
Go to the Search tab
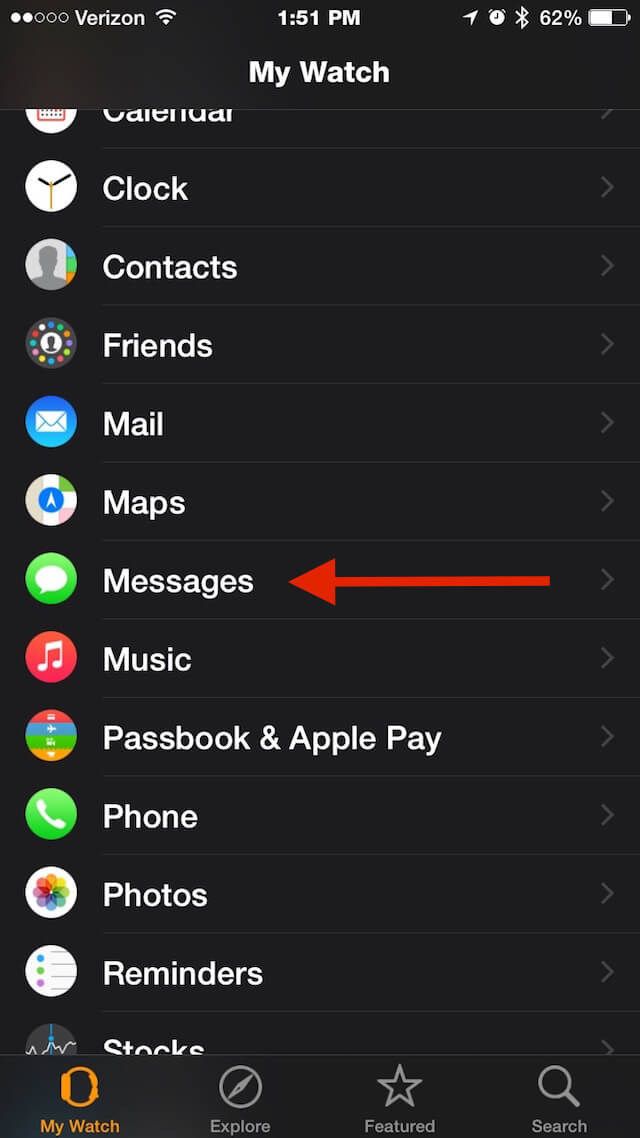[x=559, y=1097]
